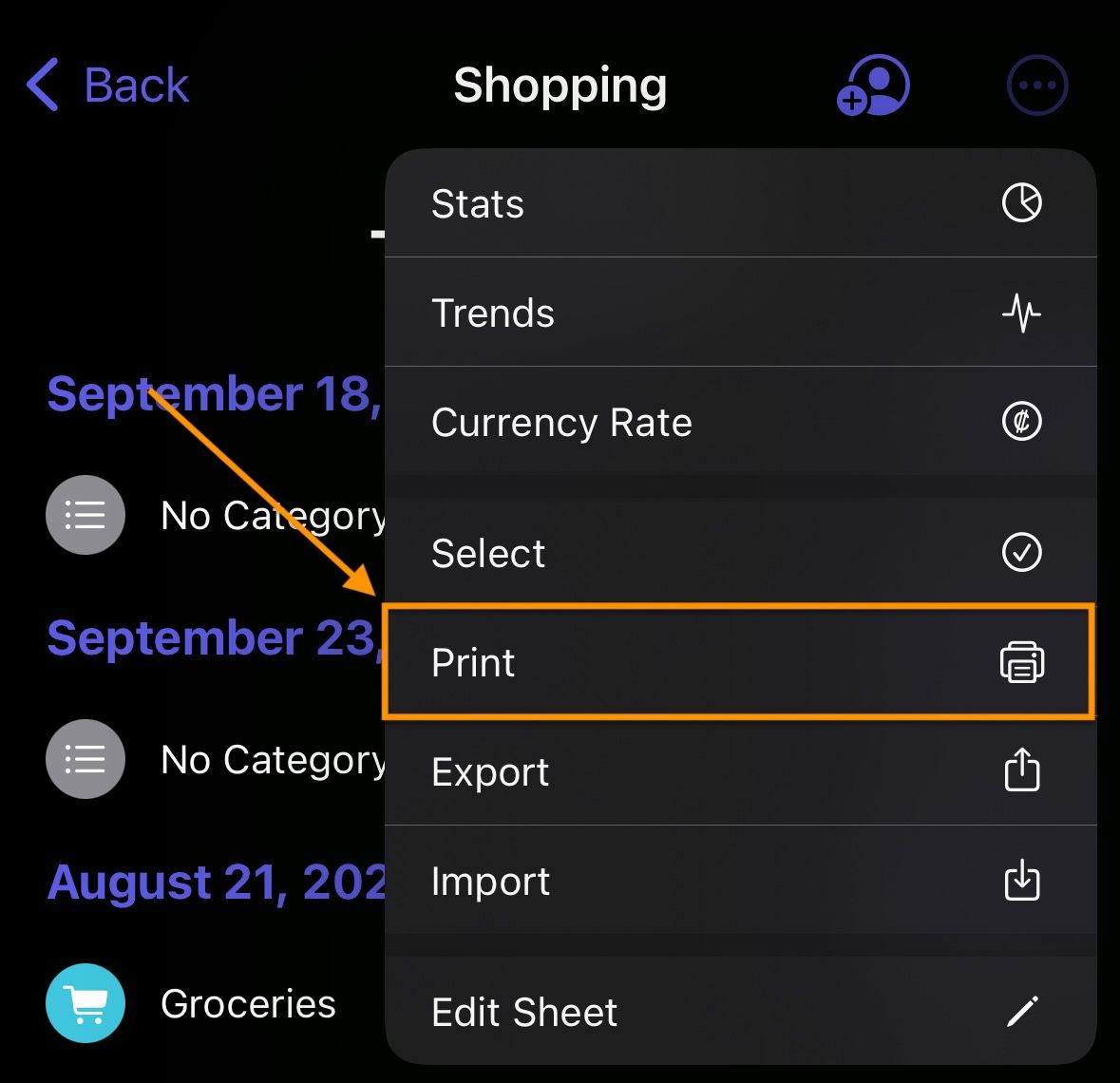The width and height of the screenshot is (1120, 1083).
Task: Open the September 23 No Category entry
Action: [218, 760]
